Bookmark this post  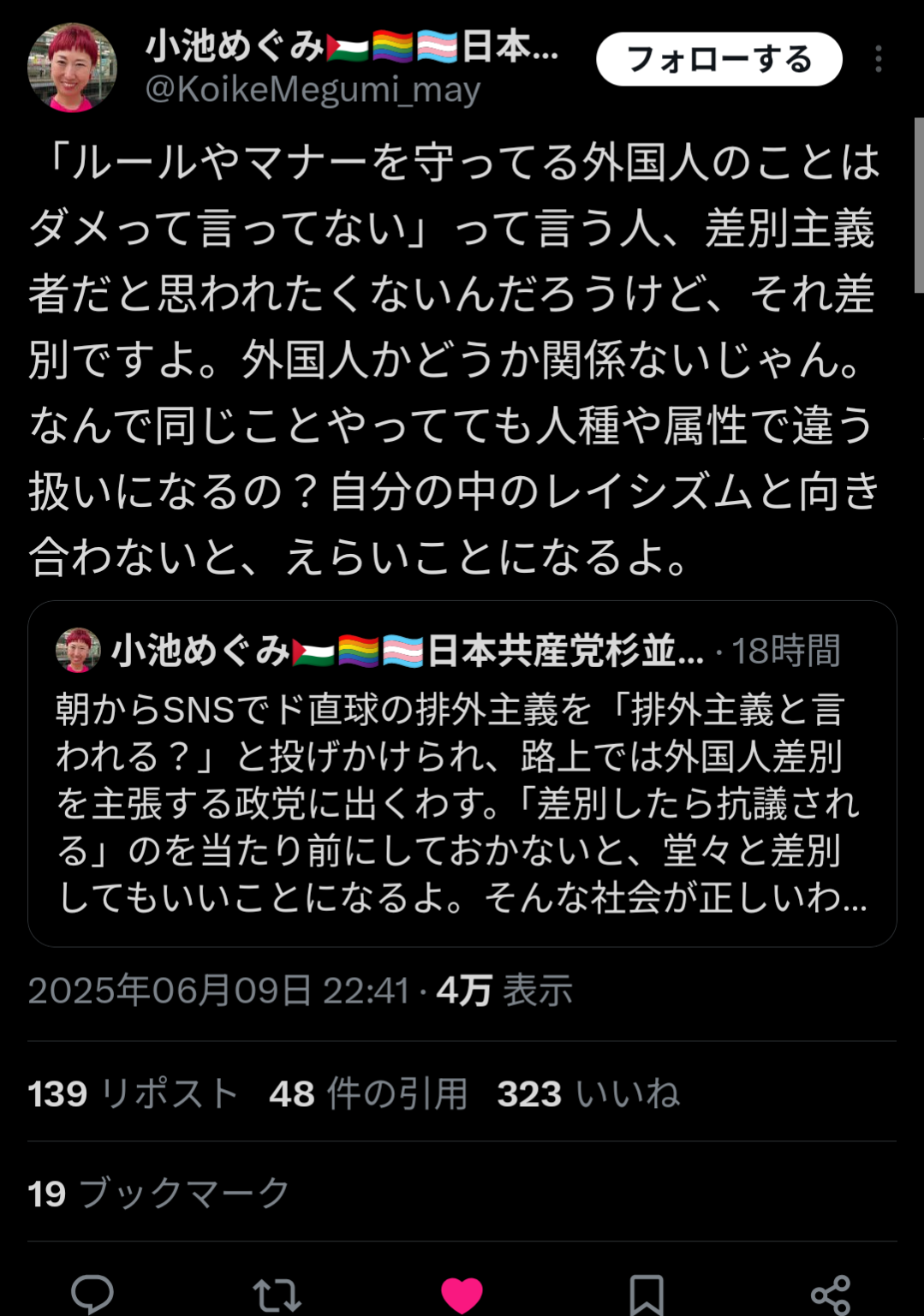click(x=647, y=1294)
